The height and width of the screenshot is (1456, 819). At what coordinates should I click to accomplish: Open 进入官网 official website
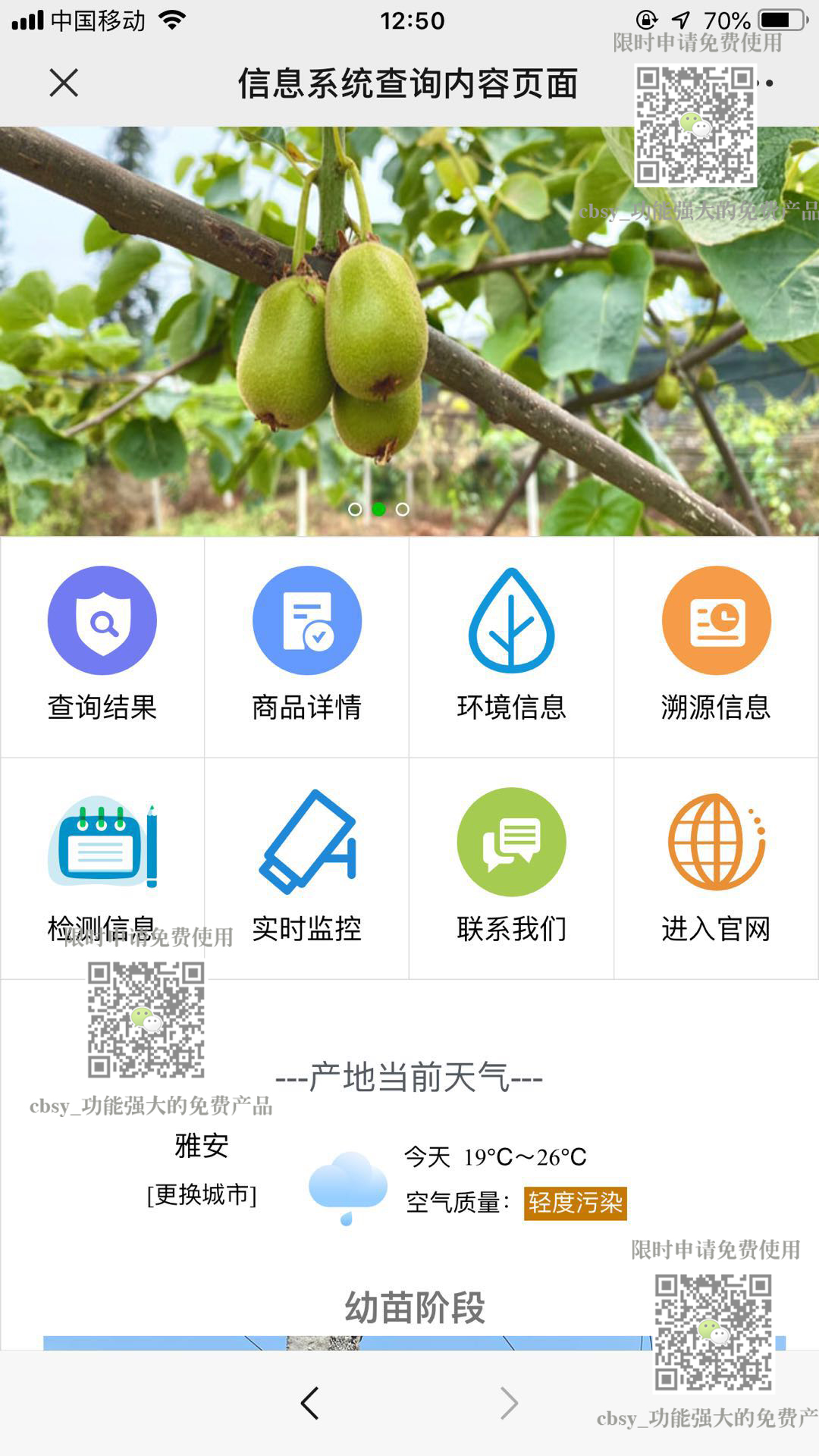(716, 864)
